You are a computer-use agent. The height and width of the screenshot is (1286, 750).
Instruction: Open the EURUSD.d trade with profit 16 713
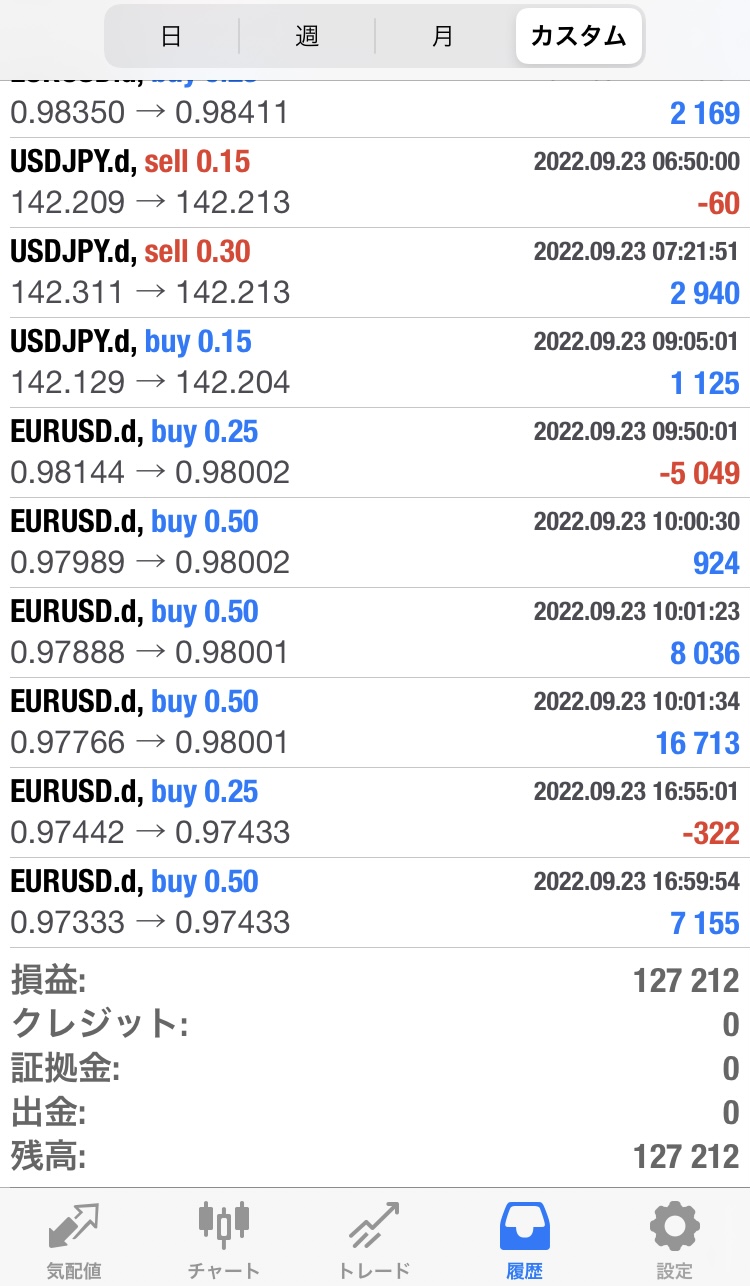pyautogui.click(x=375, y=723)
